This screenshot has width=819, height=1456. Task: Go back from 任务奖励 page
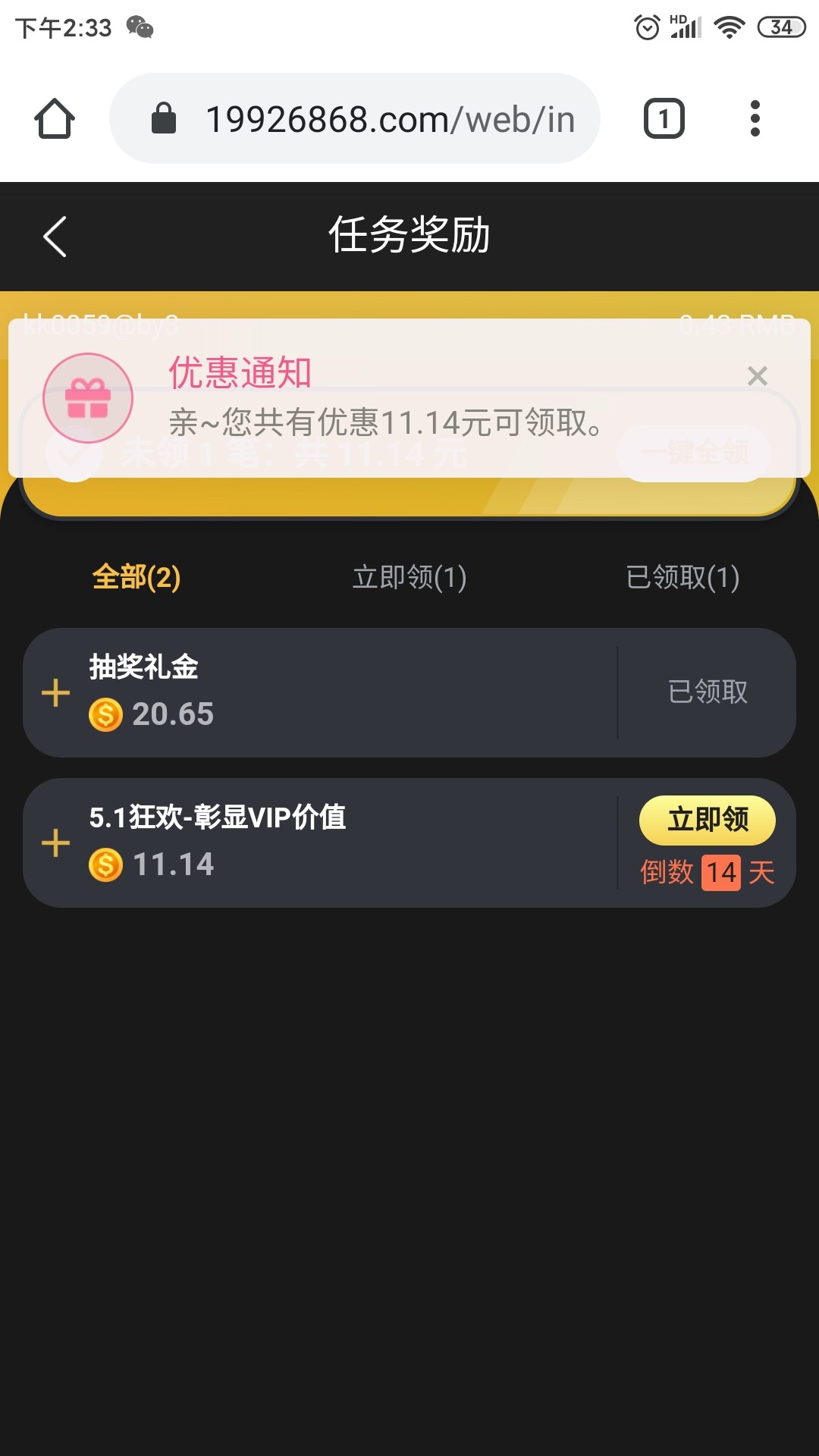[55, 237]
